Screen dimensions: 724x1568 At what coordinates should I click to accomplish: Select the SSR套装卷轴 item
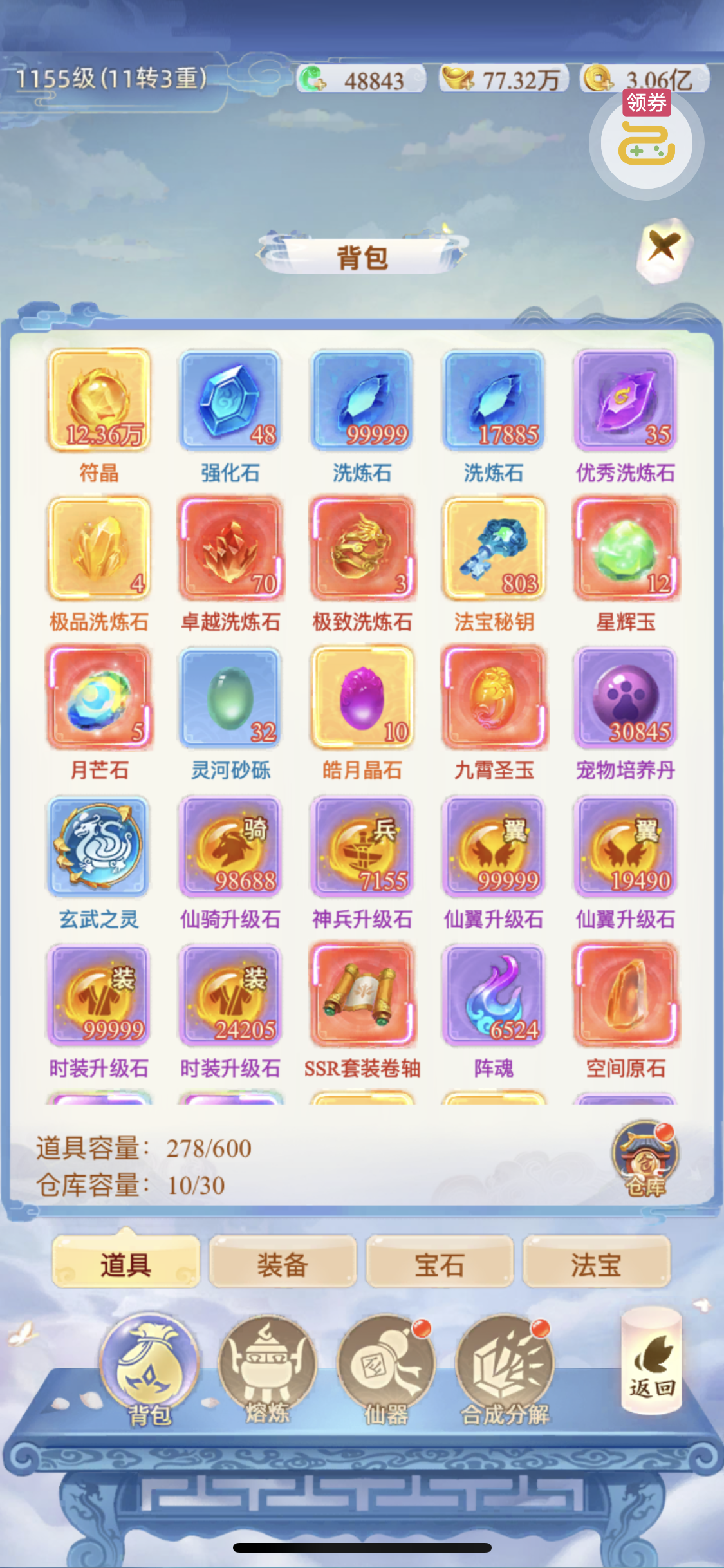pos(362,995)
